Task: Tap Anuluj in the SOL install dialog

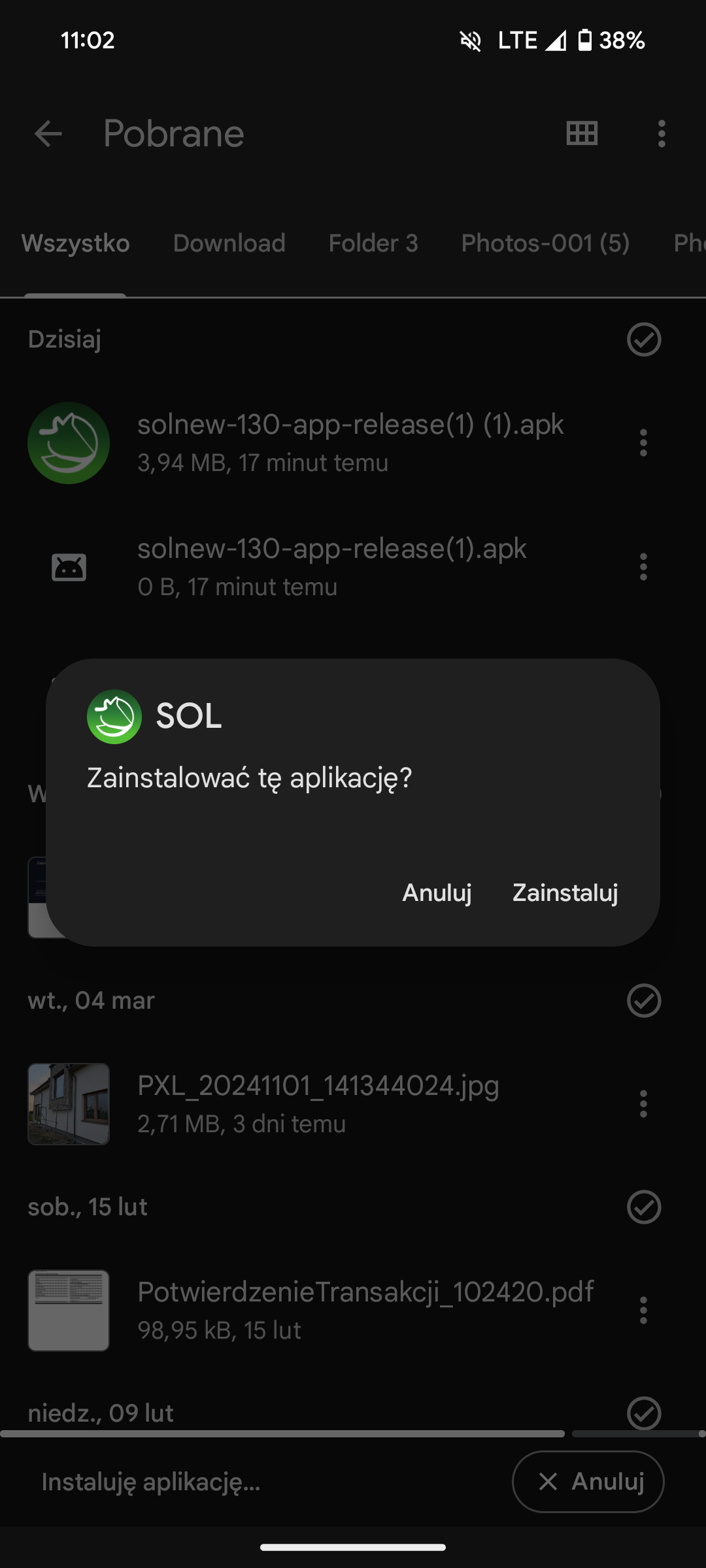Action: coord(437,892)
